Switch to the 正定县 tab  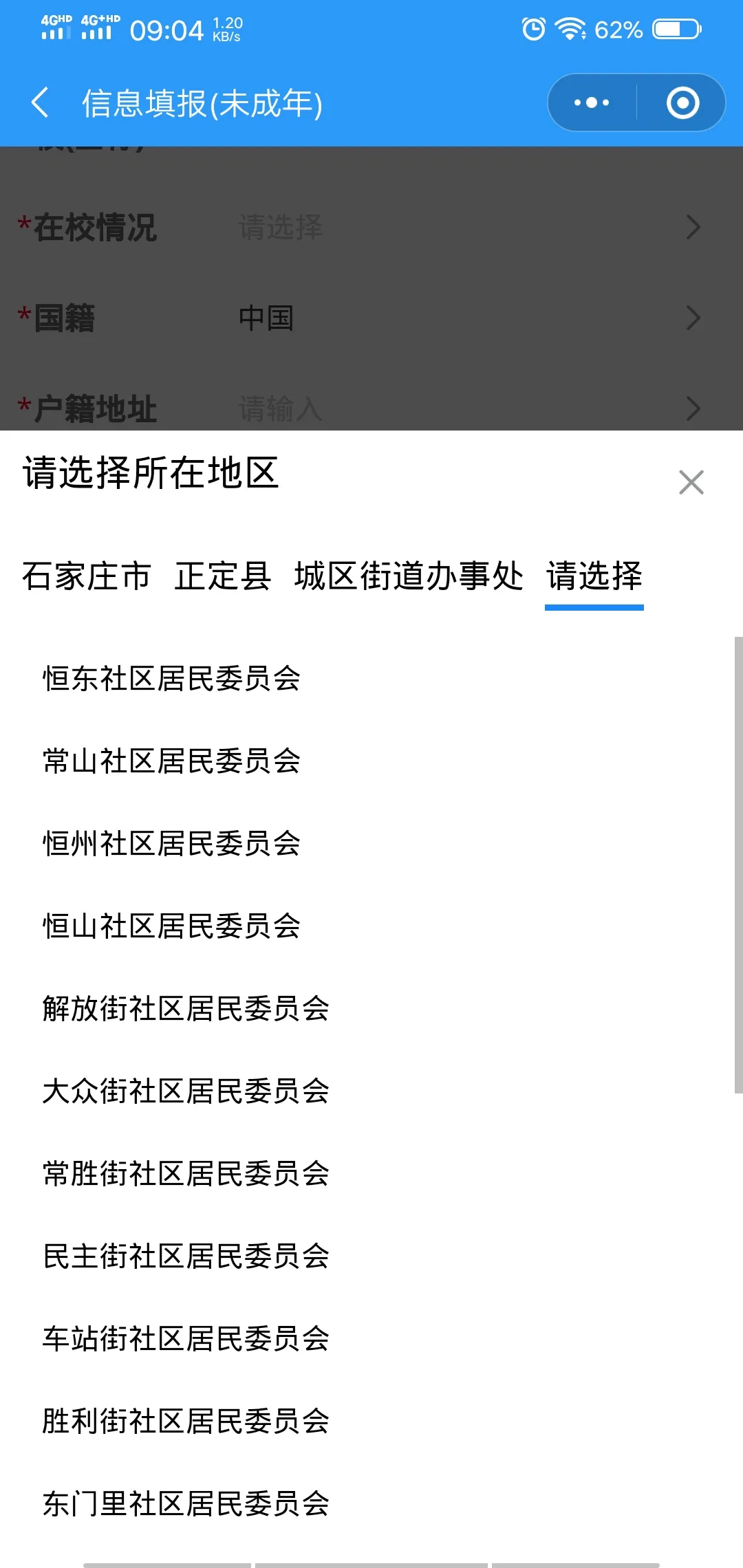click(x=222, y=576)
